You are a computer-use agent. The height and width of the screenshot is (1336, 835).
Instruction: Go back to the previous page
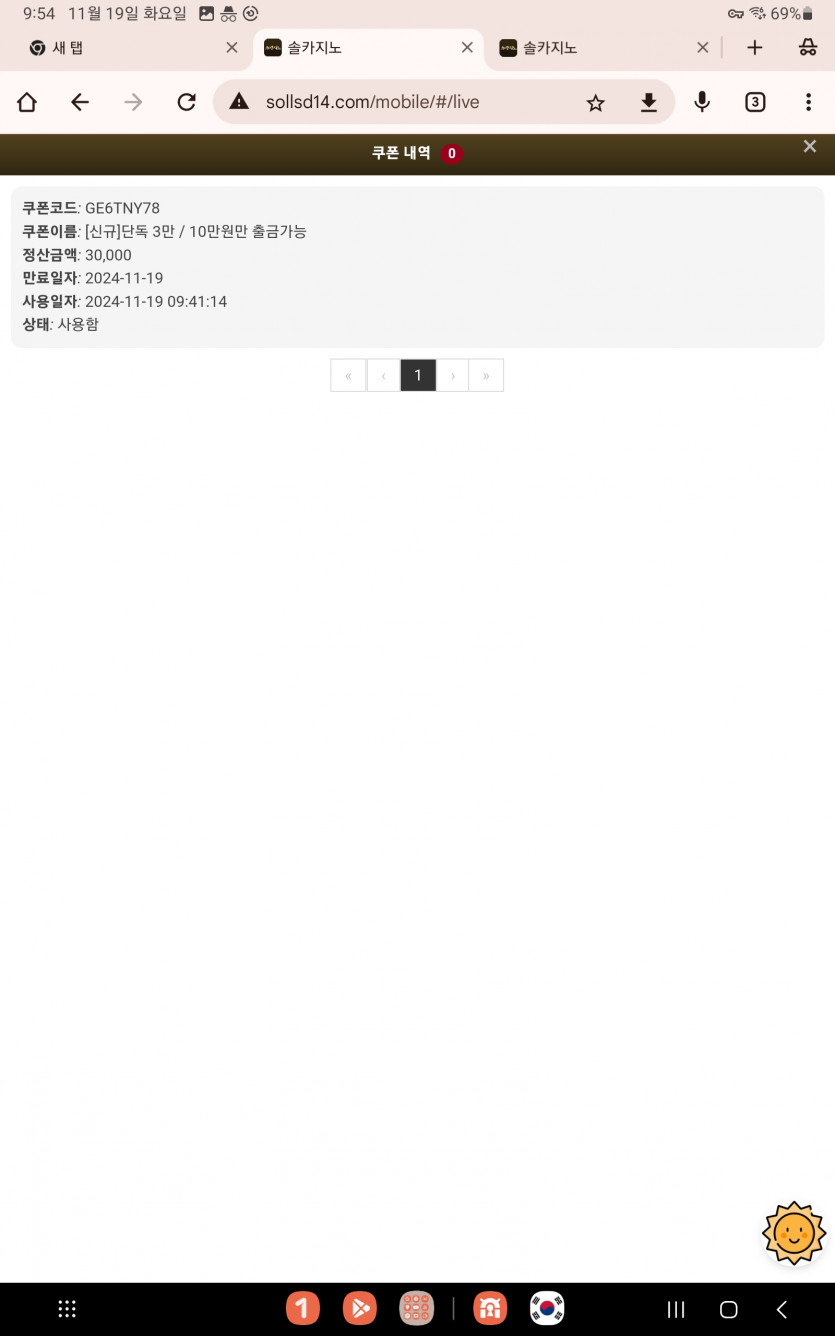pos(80,102)
